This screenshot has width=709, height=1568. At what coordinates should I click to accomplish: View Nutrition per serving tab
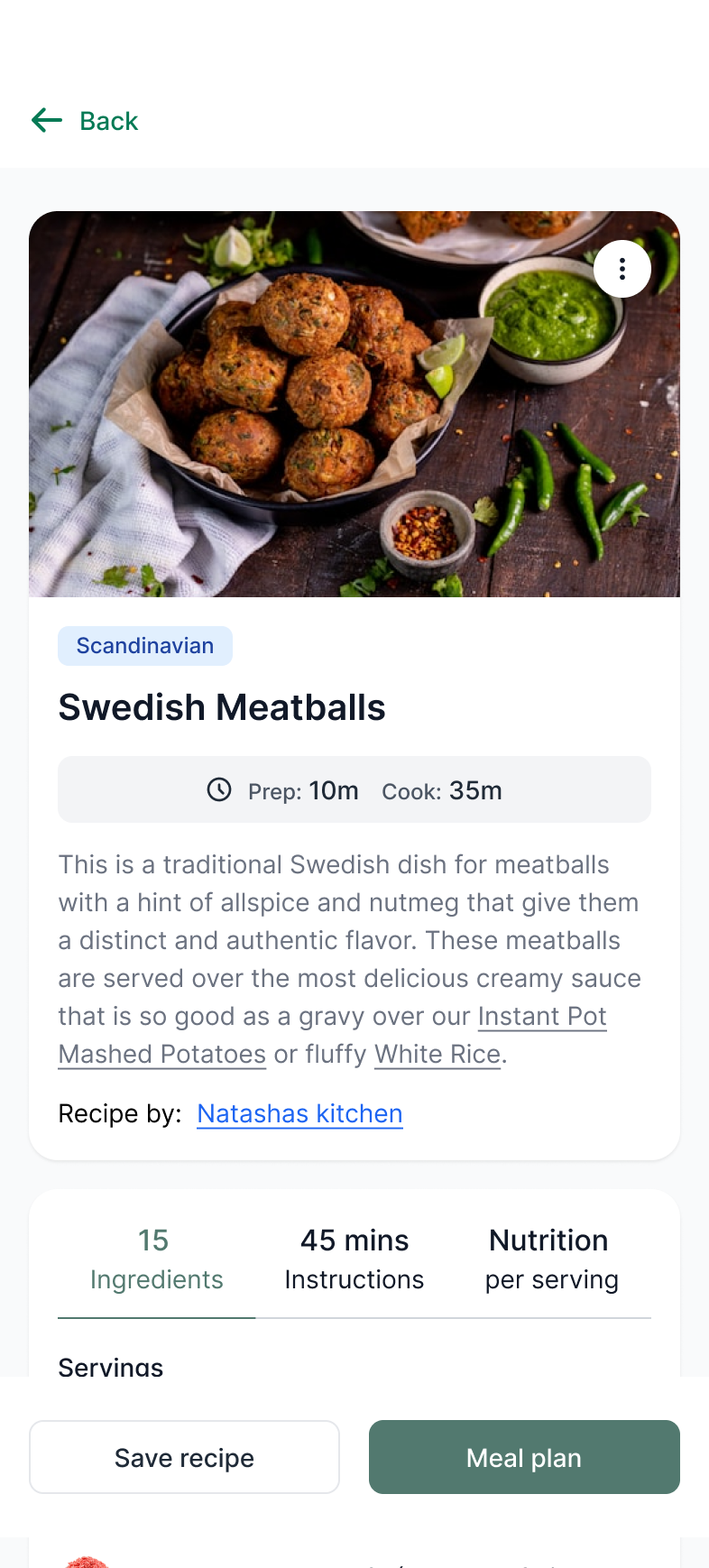point(551,1259)
